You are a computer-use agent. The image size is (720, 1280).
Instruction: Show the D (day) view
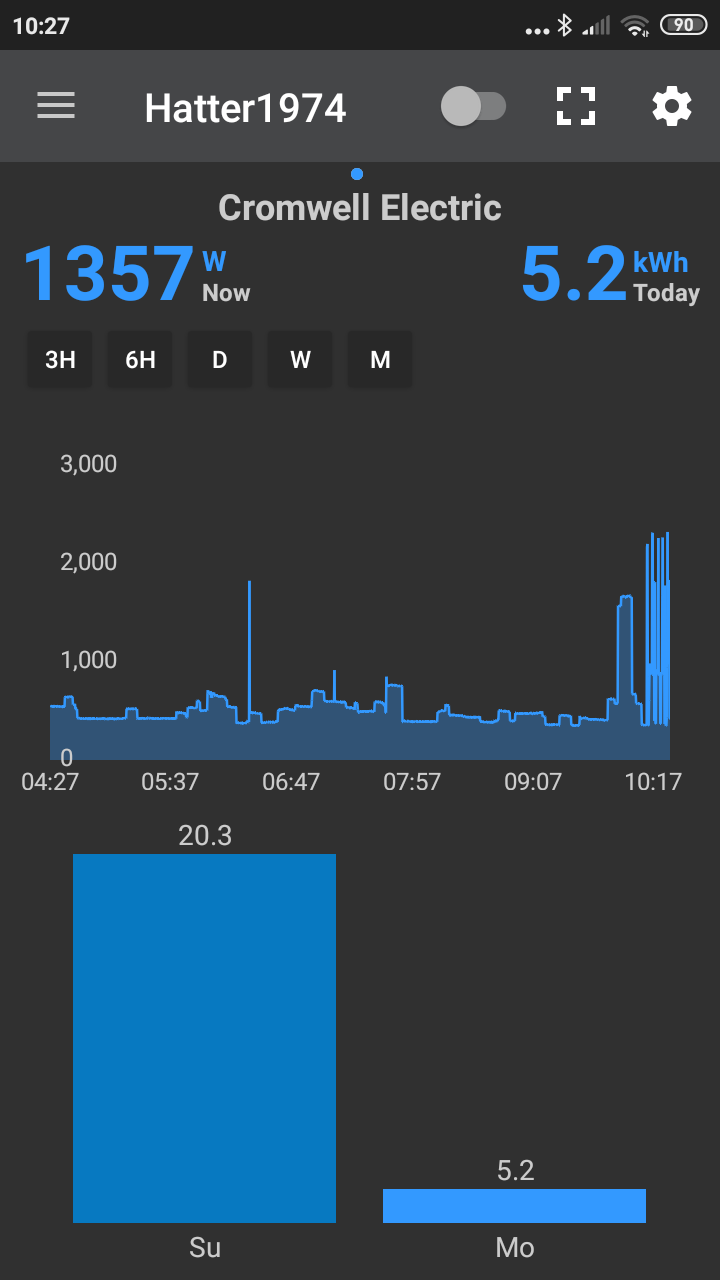click(220, 360)
